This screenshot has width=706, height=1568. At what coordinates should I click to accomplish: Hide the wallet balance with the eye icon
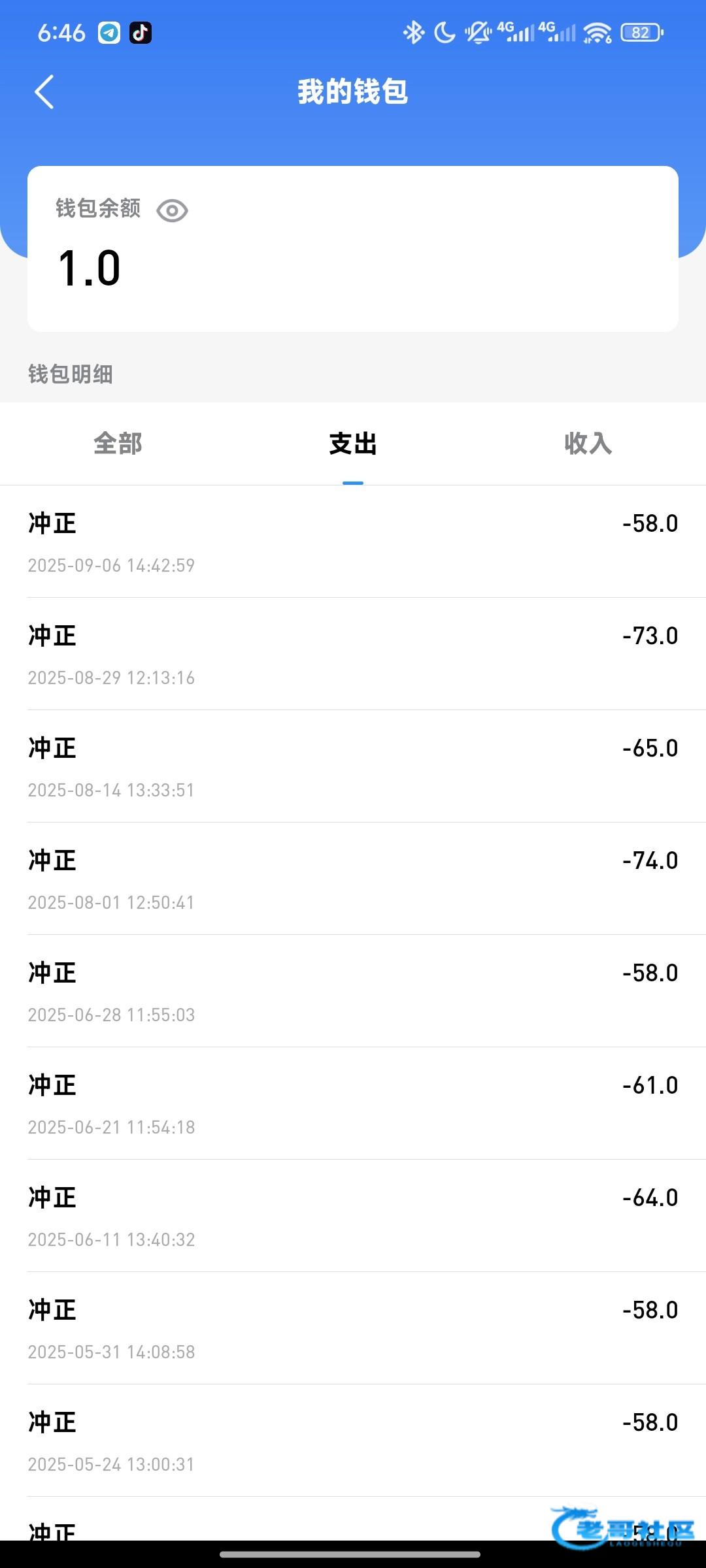pyautogui.click(x=172, y=210)
